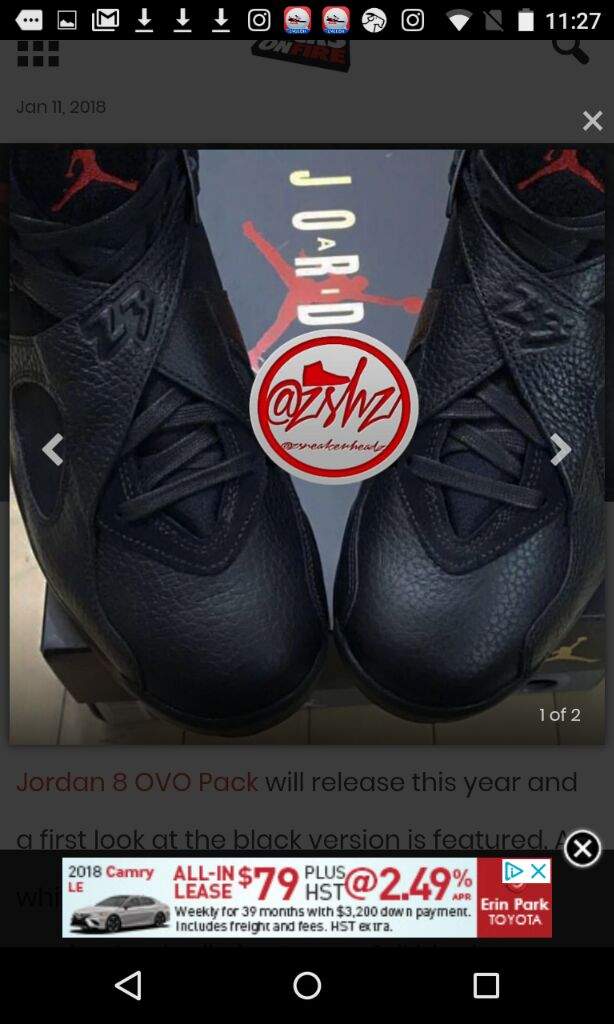Viewport: 614px width, 1024px height.
Task: Go to the previous image
Action: [x=53, y=449]
